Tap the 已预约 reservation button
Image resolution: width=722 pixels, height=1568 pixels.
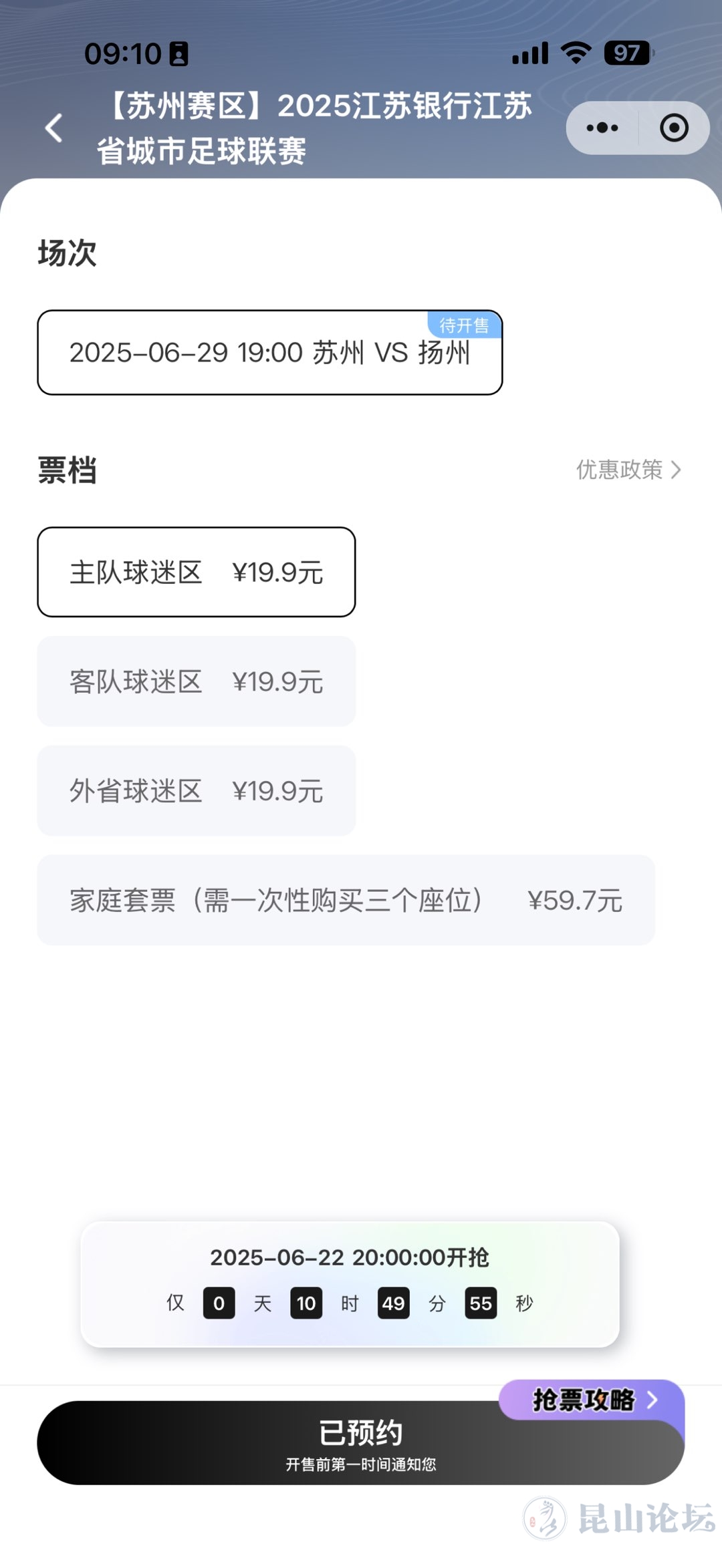pyautogui.click(x=361, y=1443)
